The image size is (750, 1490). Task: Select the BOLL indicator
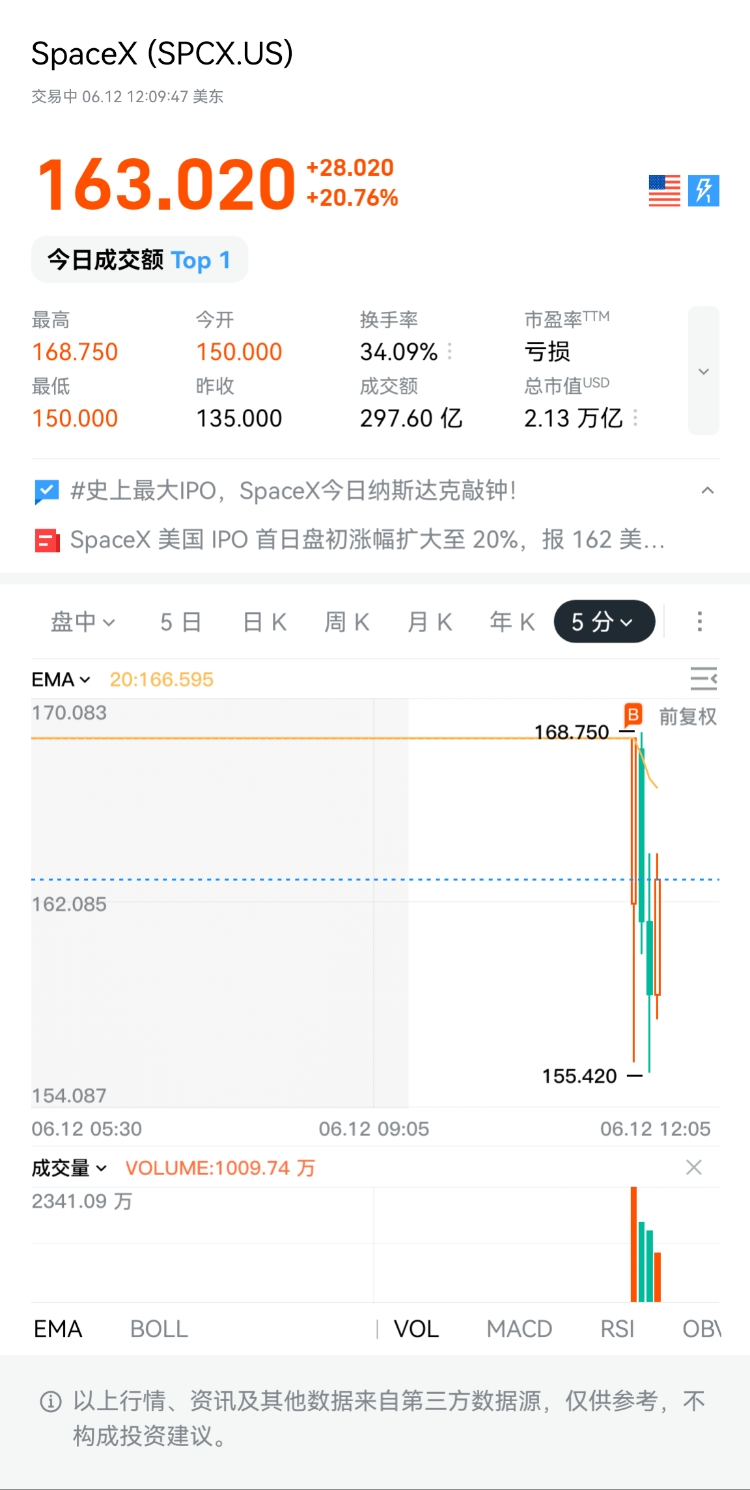159,1329
